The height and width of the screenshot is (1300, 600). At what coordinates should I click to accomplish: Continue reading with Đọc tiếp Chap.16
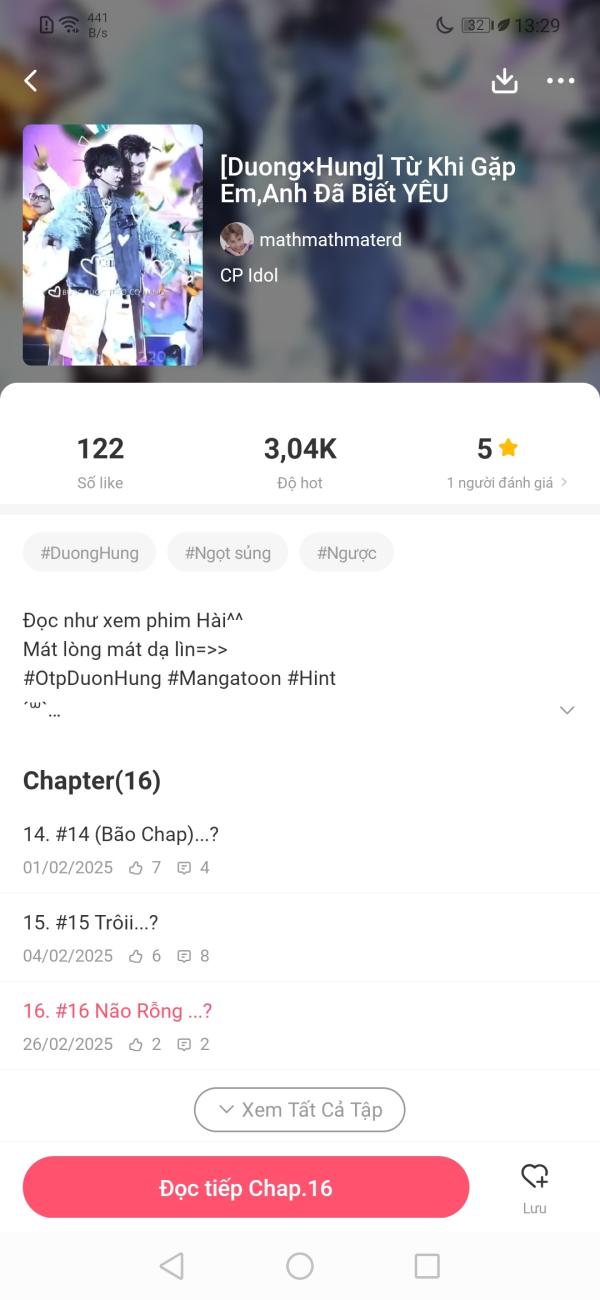point(246,1188)
